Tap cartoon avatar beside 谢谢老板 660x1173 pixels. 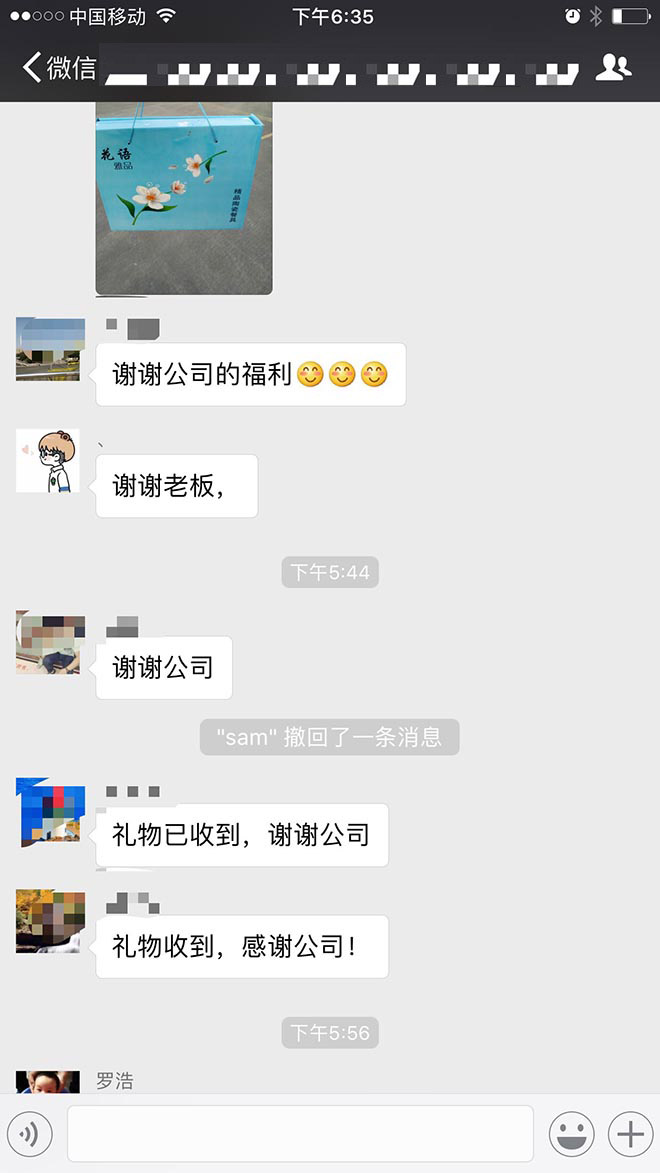[48, 461]
